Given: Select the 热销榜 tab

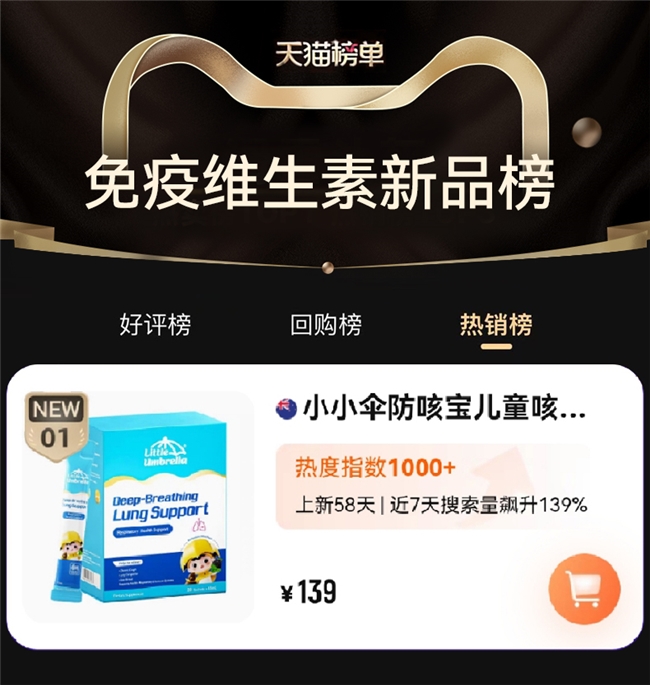Looking at the screenshot, I should [x=495, y=325].
